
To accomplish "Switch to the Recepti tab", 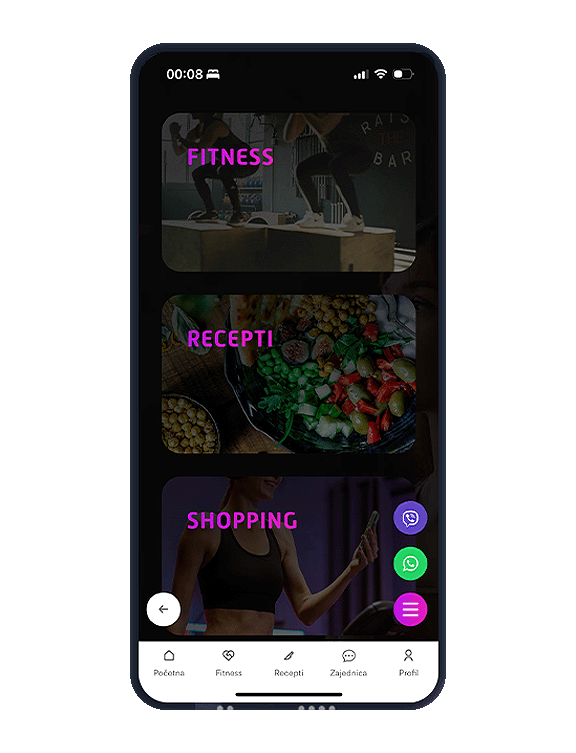I will tap(289, 663).
